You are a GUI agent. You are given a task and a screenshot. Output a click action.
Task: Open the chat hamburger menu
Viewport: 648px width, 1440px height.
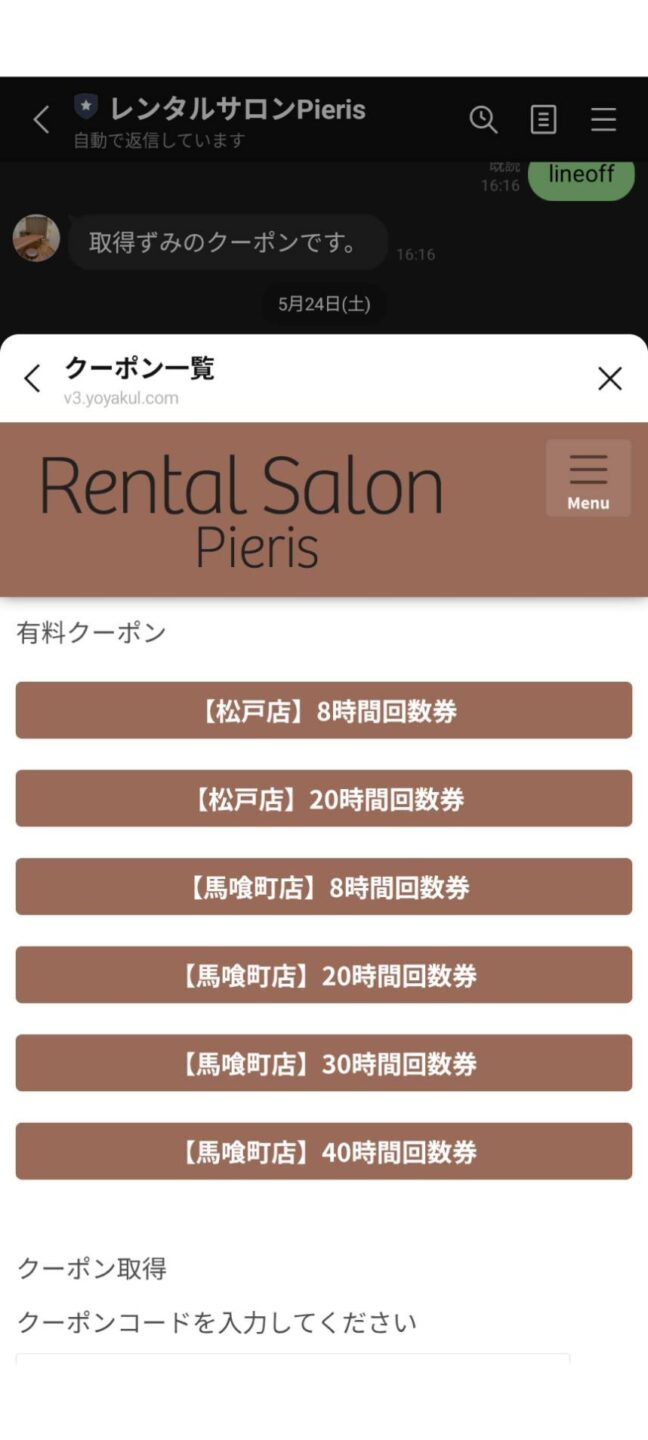click(x=603, y=120)
